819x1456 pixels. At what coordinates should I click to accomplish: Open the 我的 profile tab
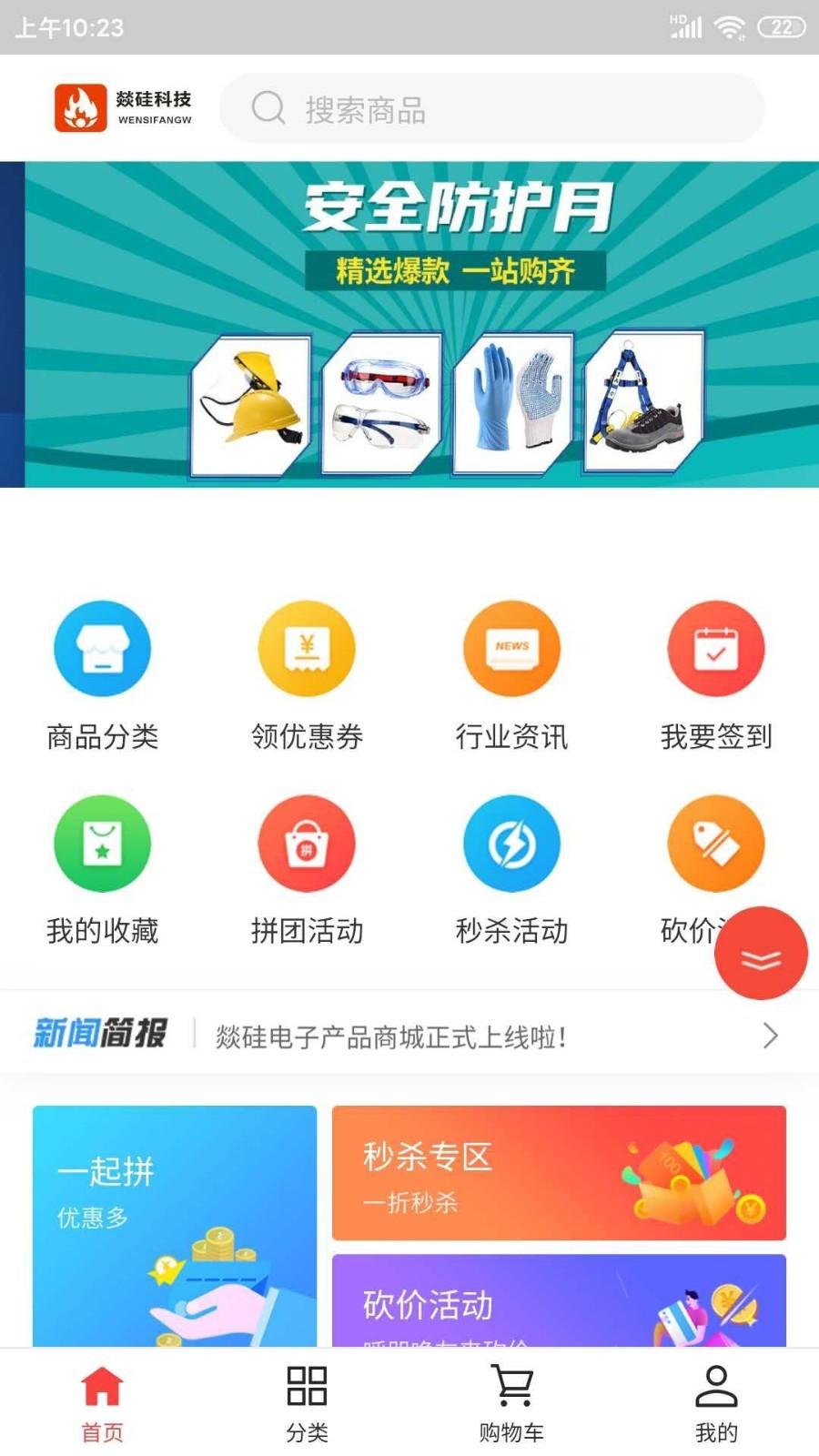coord(716,1401)
